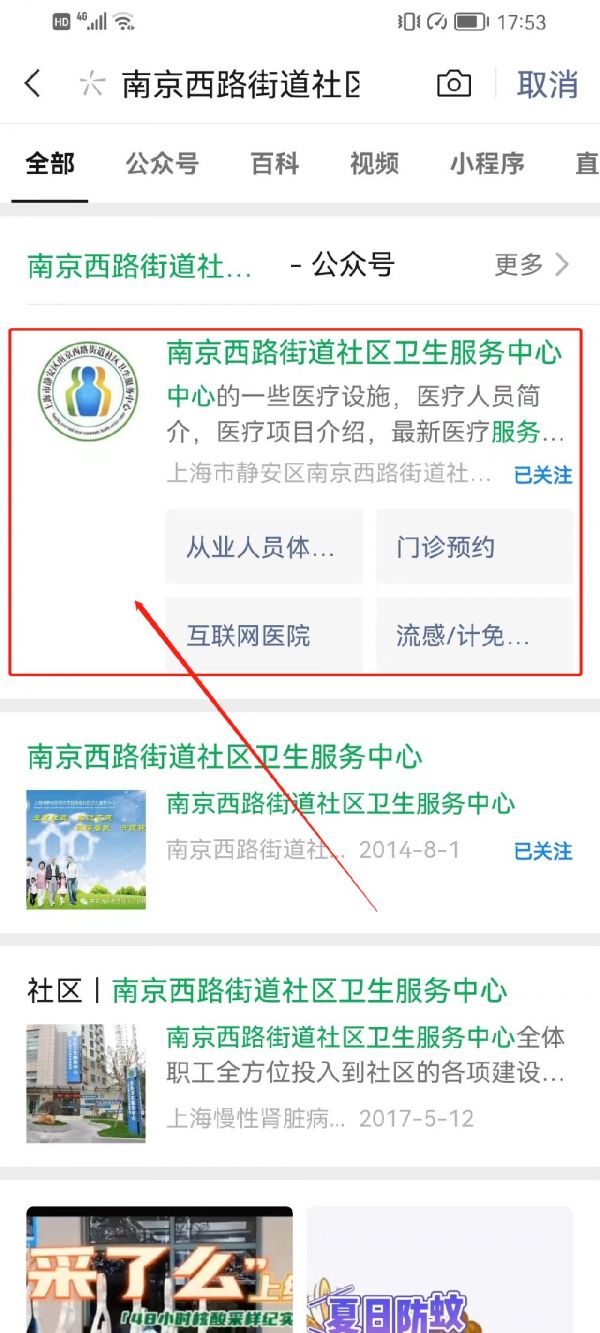The height and width of the screenshot is (1333, 600).
Task: Open the 采了么 video thumbnail
Action: tap(160, 1269)
